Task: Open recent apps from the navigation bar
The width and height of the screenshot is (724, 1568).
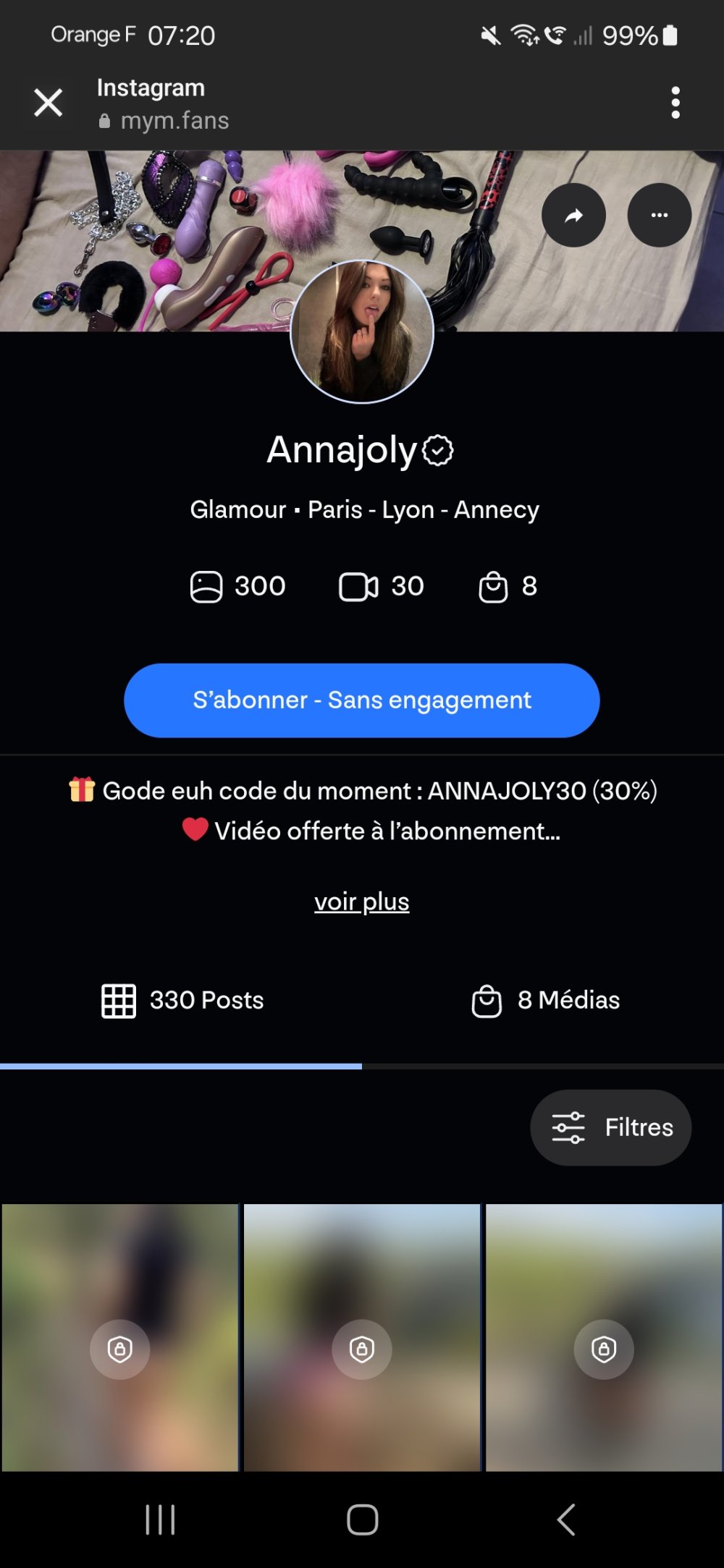Action: click(160, 1520)
